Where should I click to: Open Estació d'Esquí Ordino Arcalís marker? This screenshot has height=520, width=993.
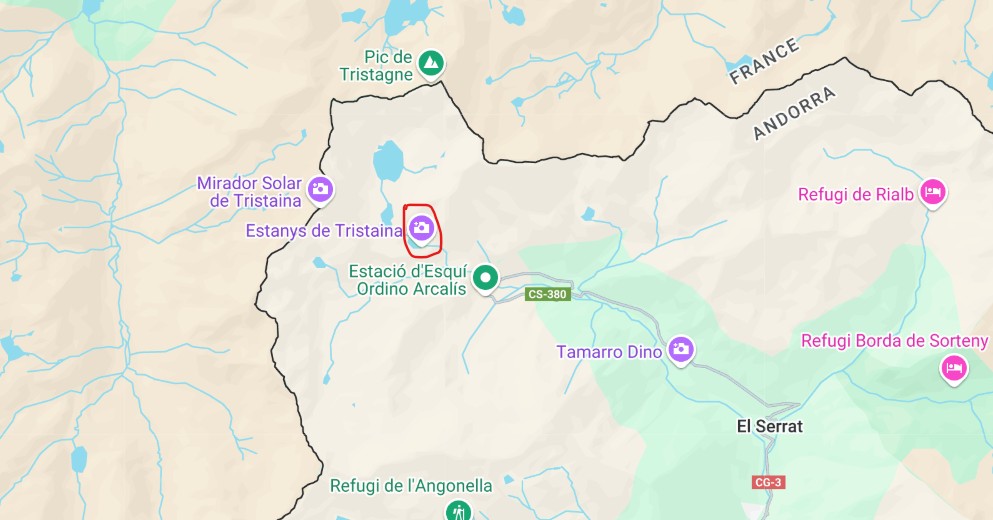(x=486, y=278)
